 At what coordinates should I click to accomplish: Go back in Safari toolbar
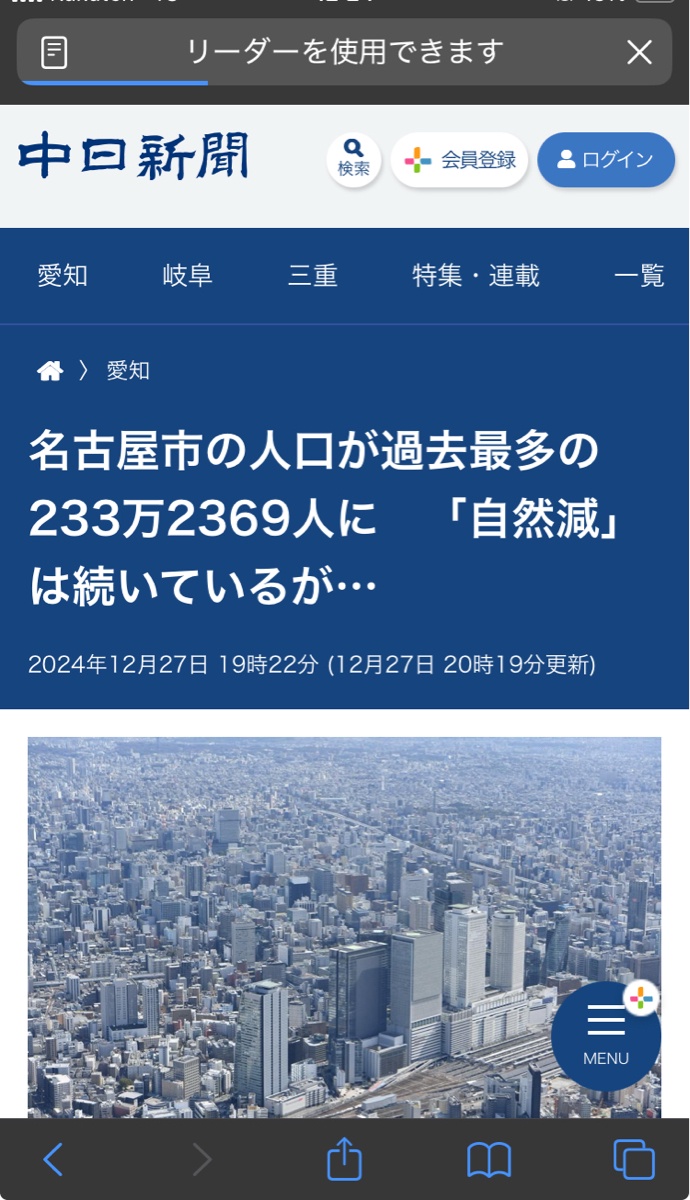53,1160
